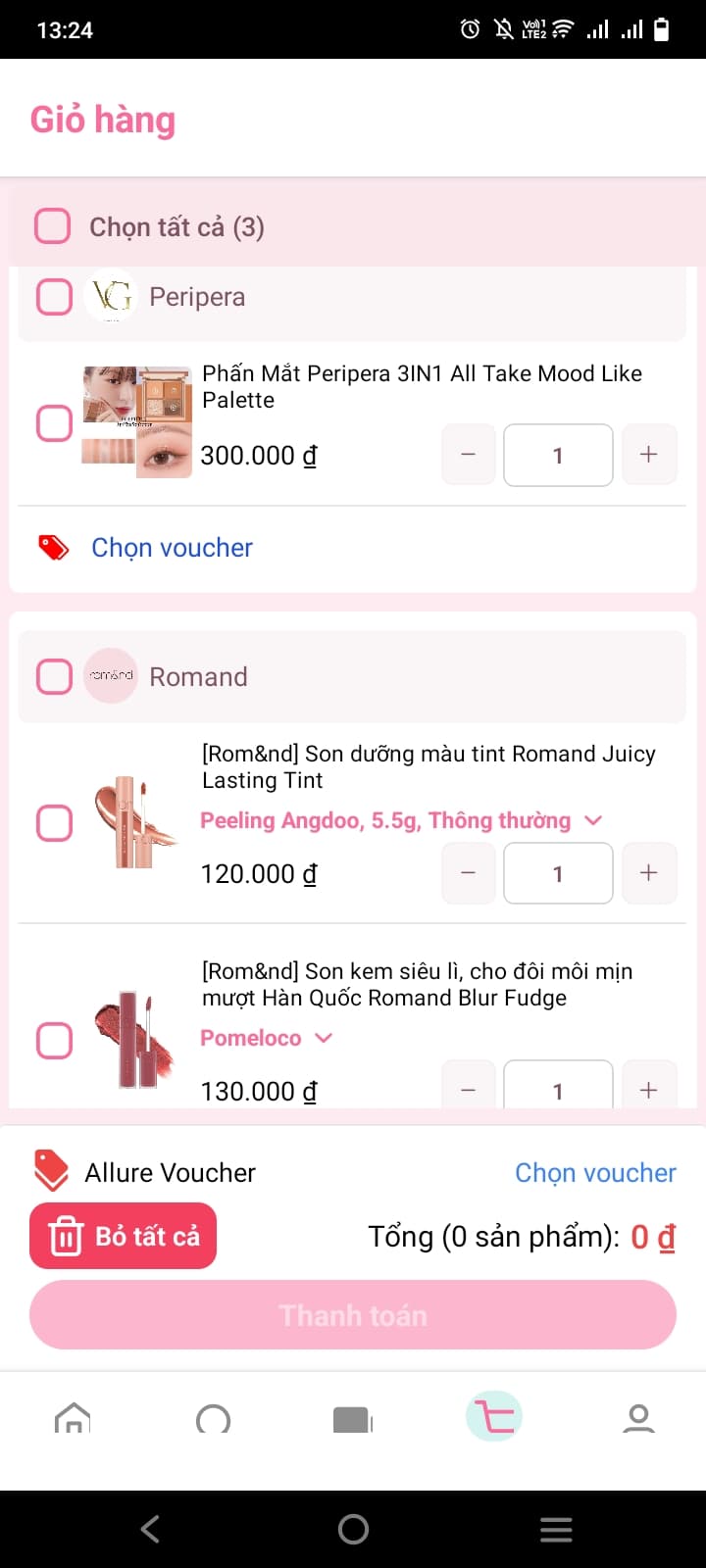Increase quantity of Juicy Lasting Tint

click(x=648, y=872)
